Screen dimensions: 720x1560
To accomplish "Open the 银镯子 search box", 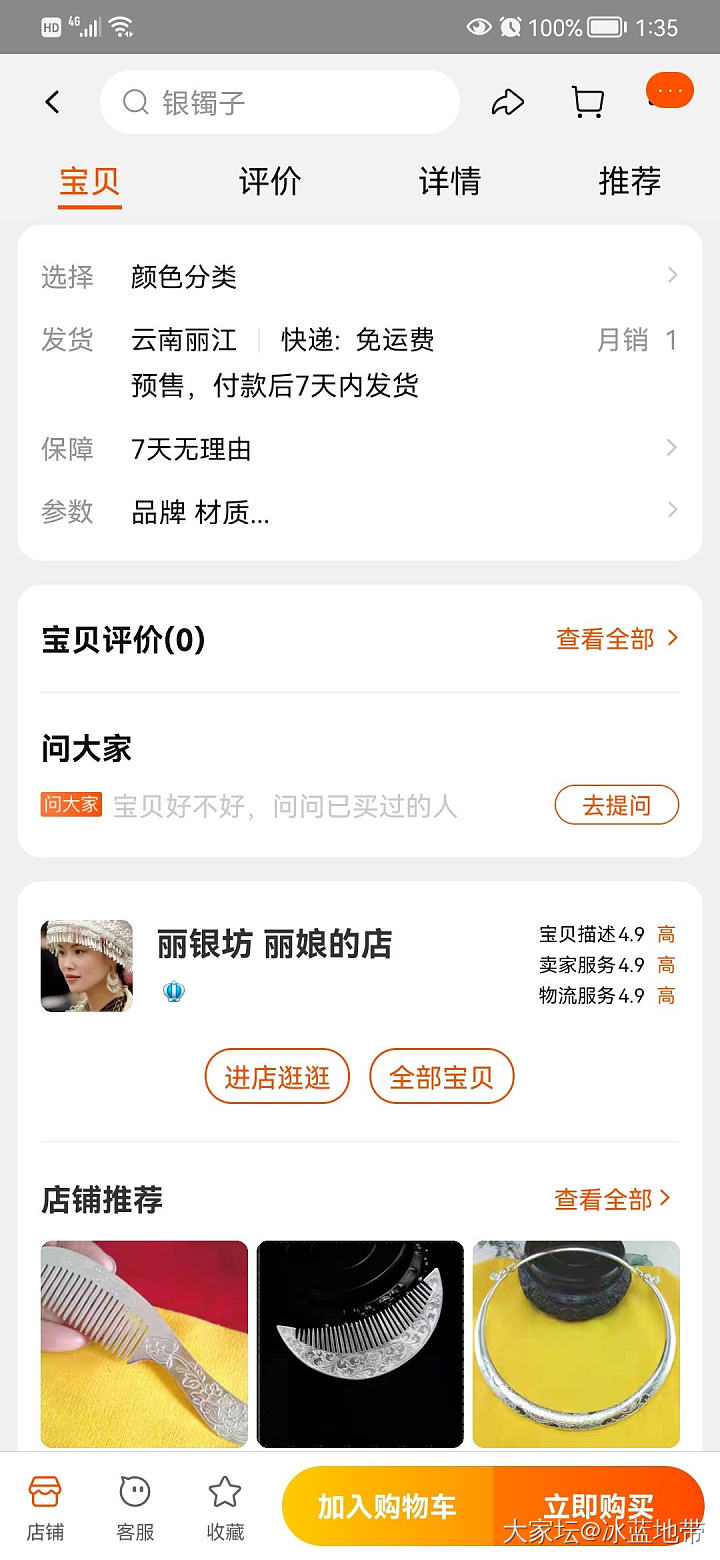I will (x=280, y=102).
